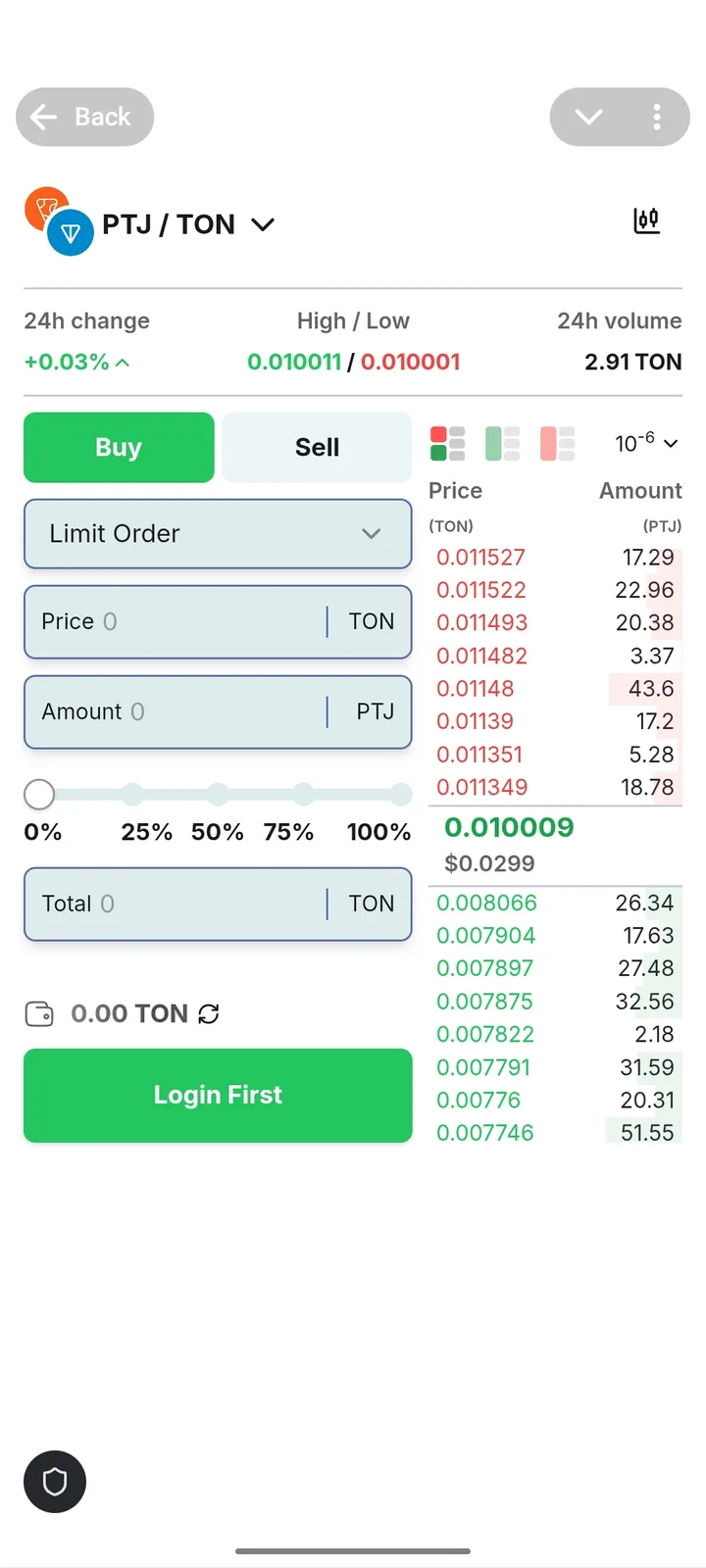Tap the shield icon at bottom left
Viewport: 706px width, 1568px height.
(54, 1482)
